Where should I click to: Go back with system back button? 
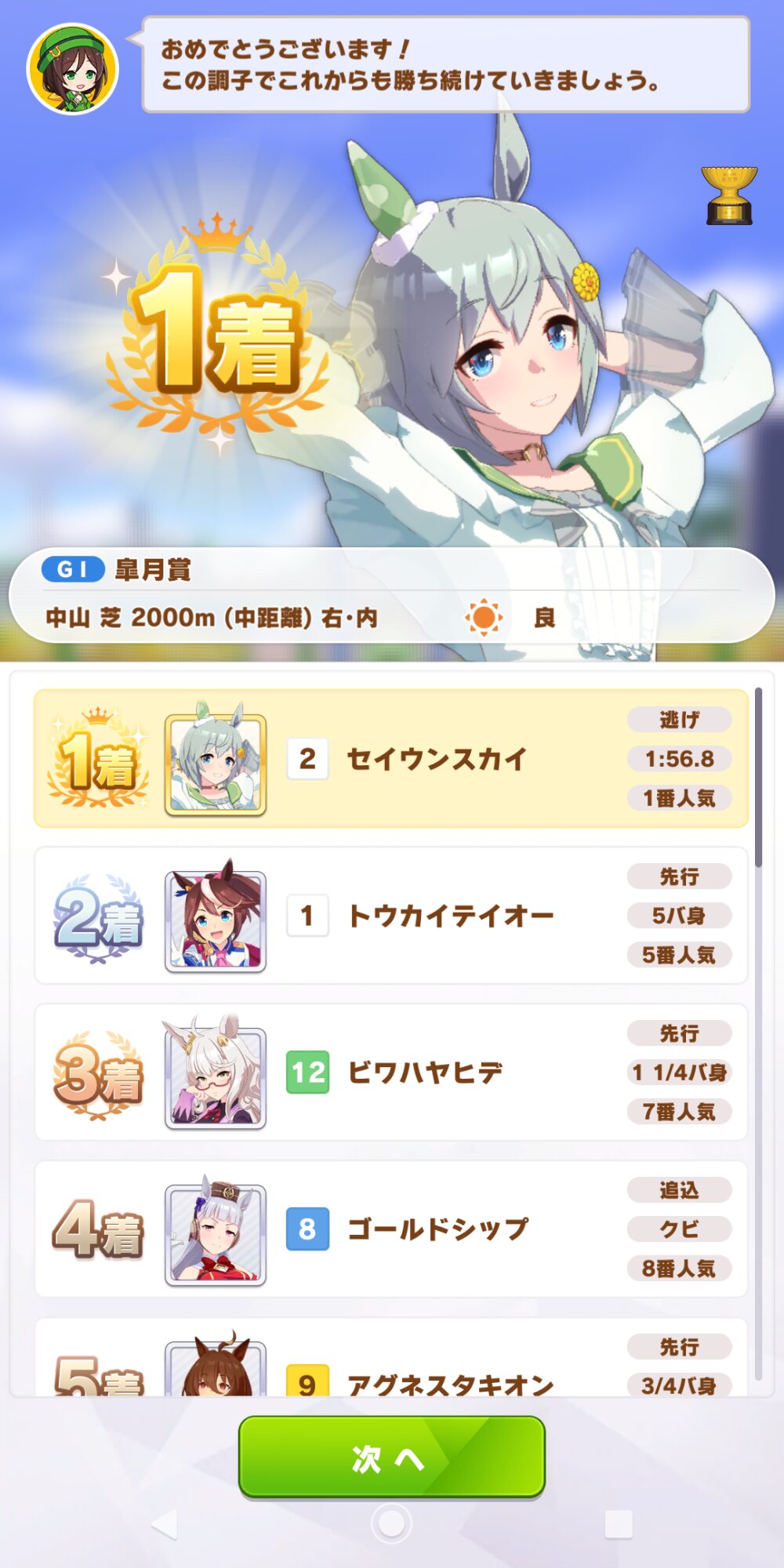(165, 1525)
